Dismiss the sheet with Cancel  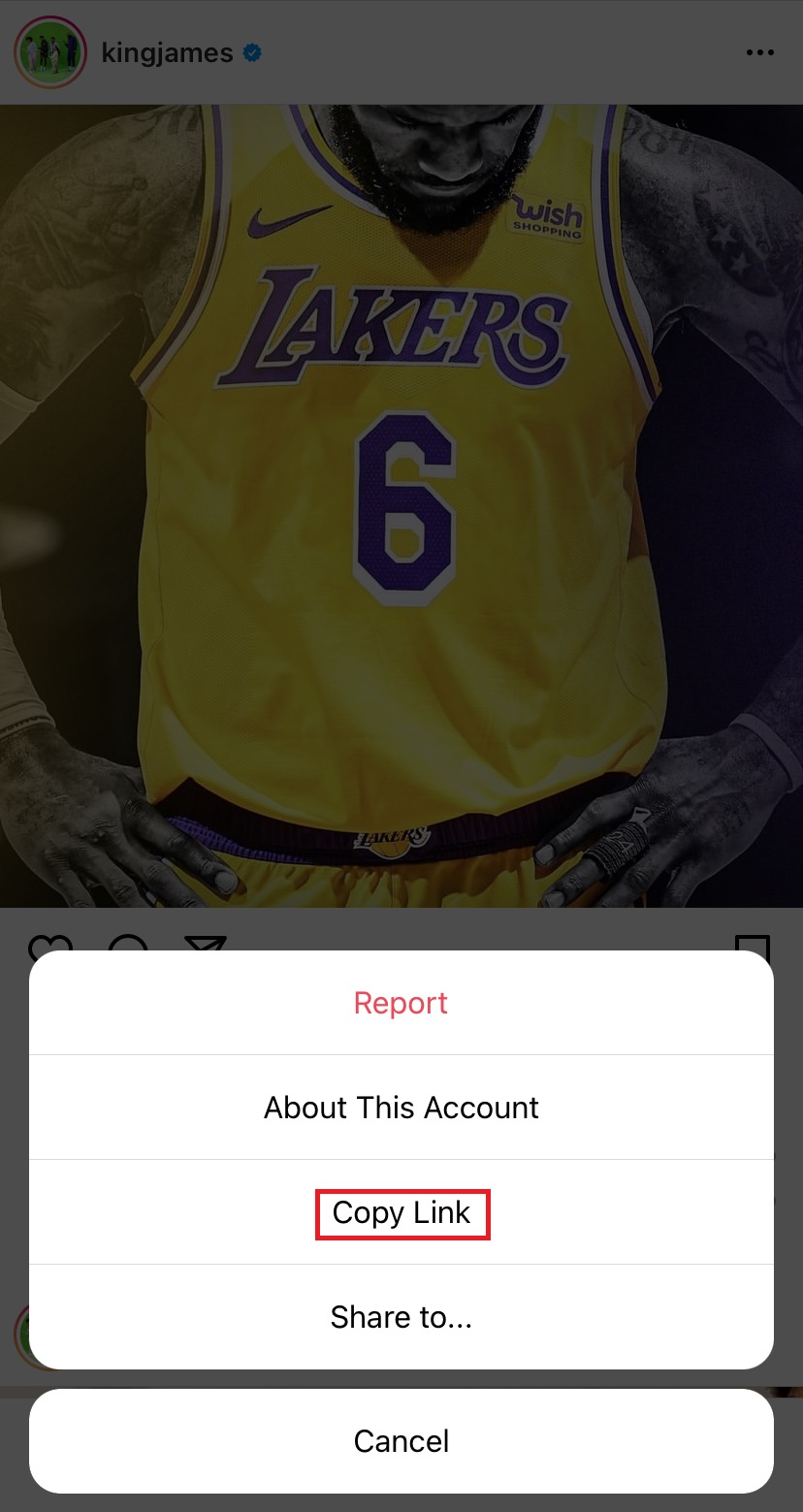point(401,1441)
